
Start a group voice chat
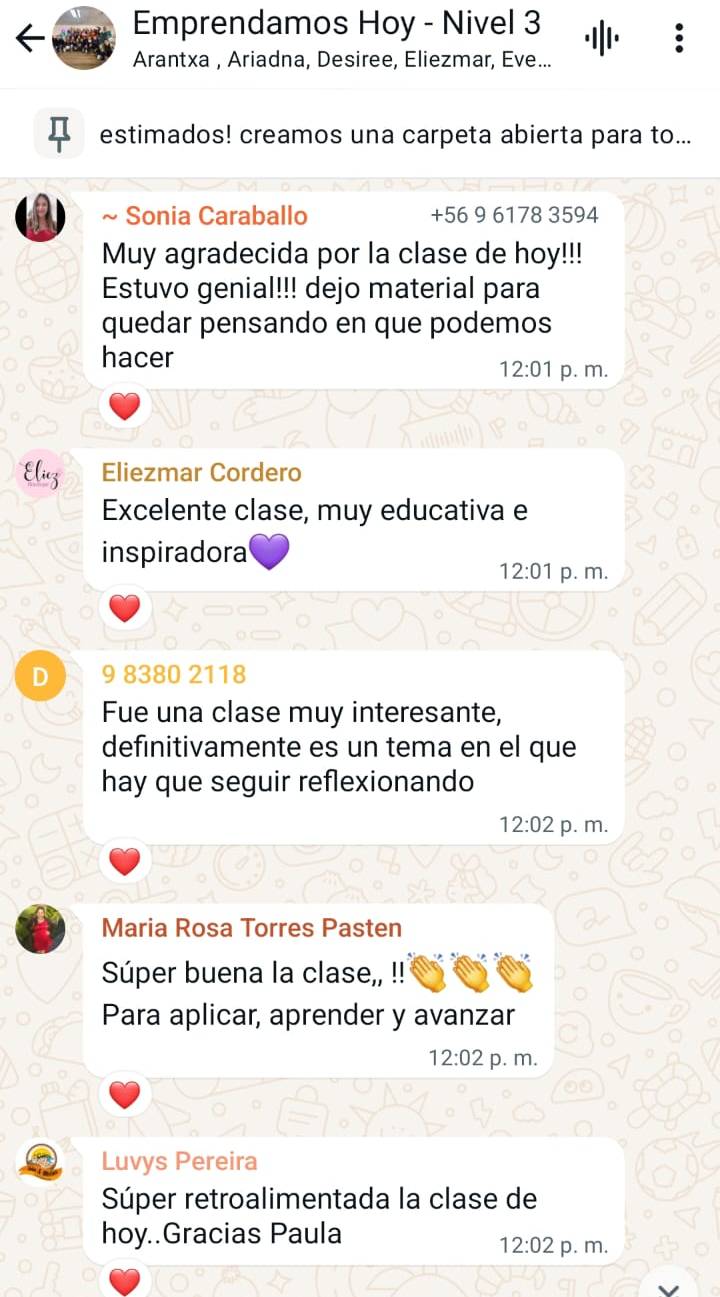[601, 38]
